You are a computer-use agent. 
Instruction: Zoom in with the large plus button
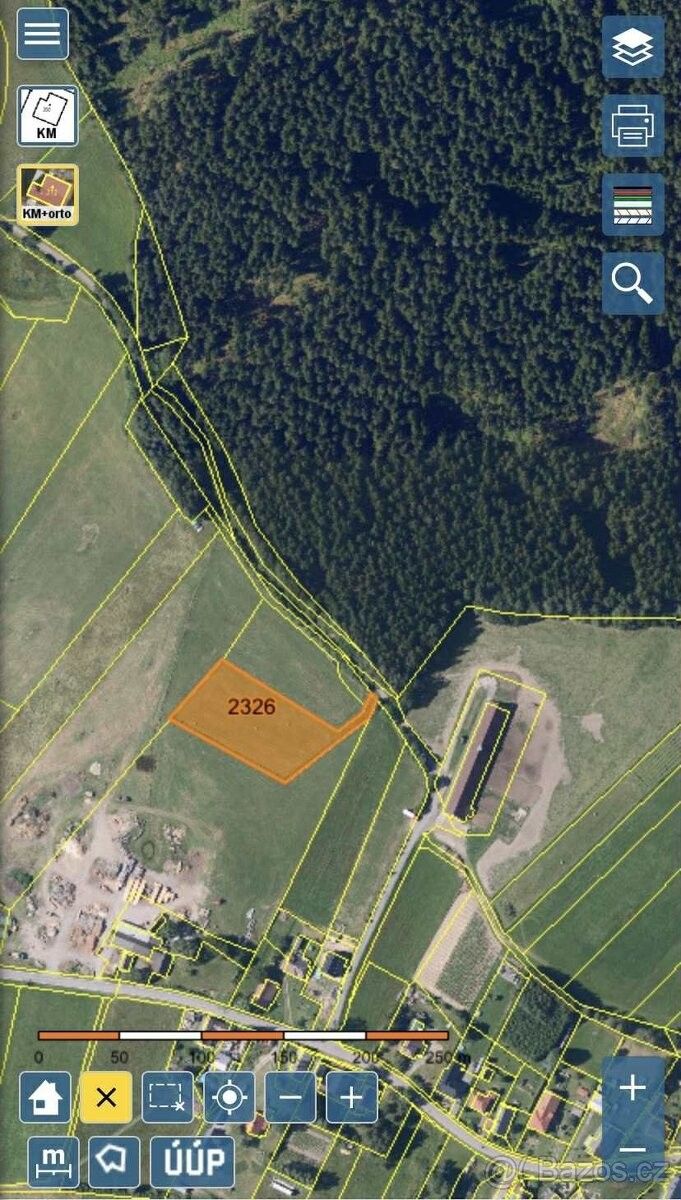[x=633, y=1088]
